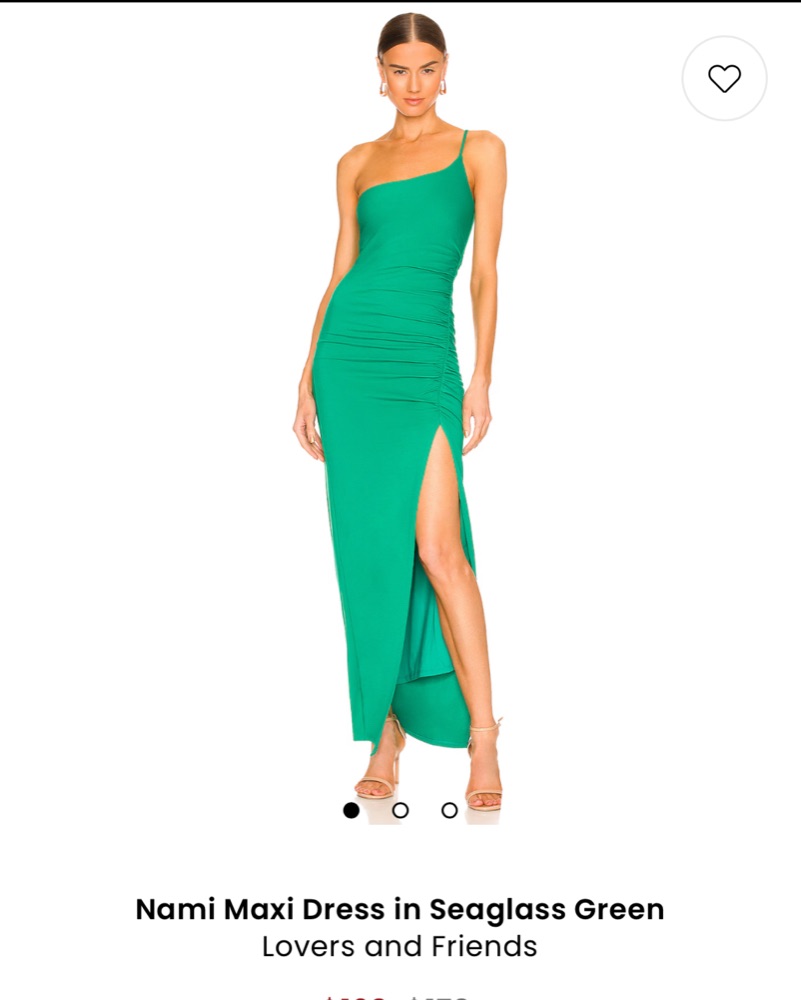Jump to the third product image dot
This screenshot has width=802, height=1000.
(449, 810)
